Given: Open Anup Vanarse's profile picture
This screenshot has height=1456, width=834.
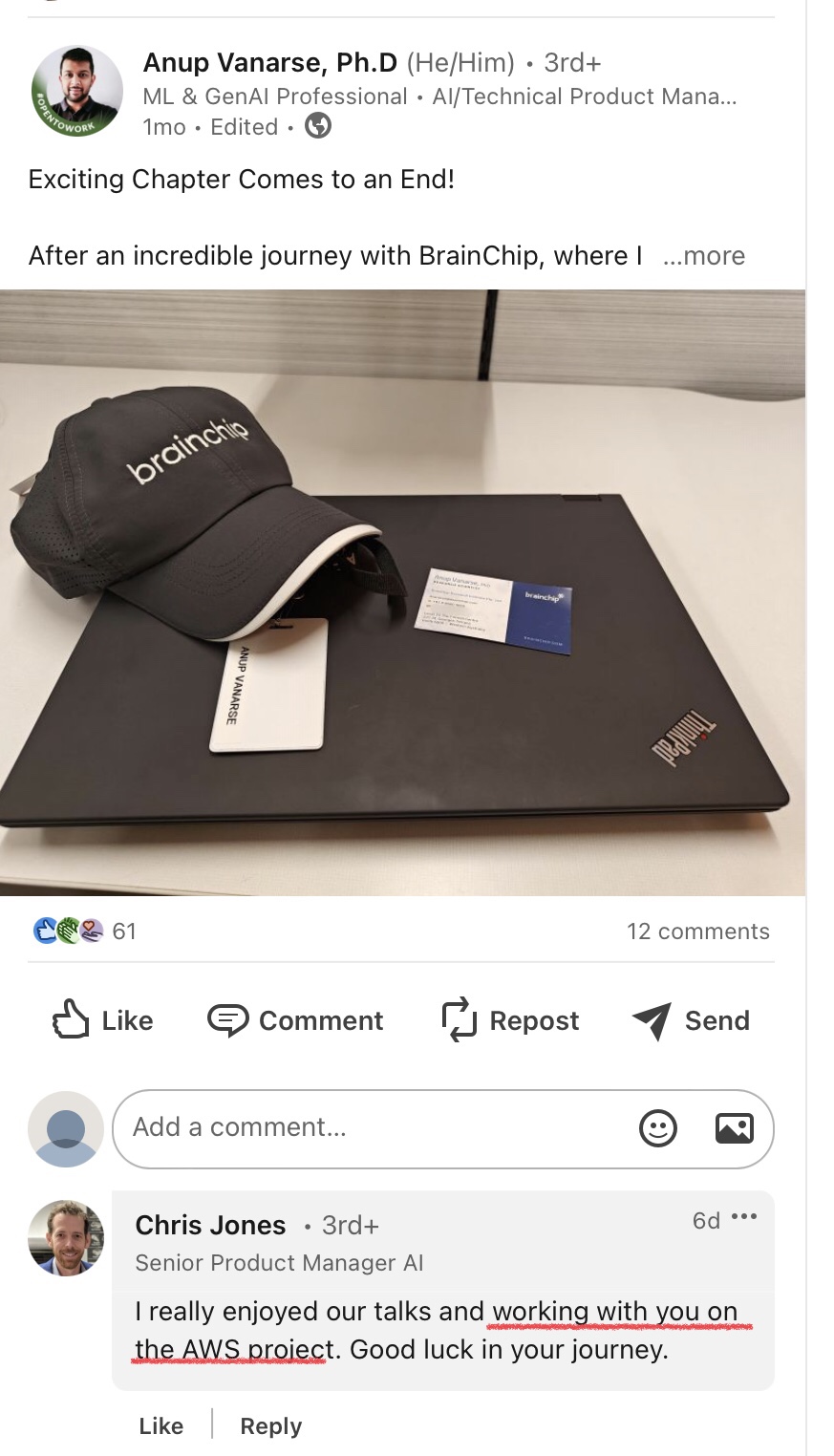Looking at the screenshot, I should click(x=76, y=92).
